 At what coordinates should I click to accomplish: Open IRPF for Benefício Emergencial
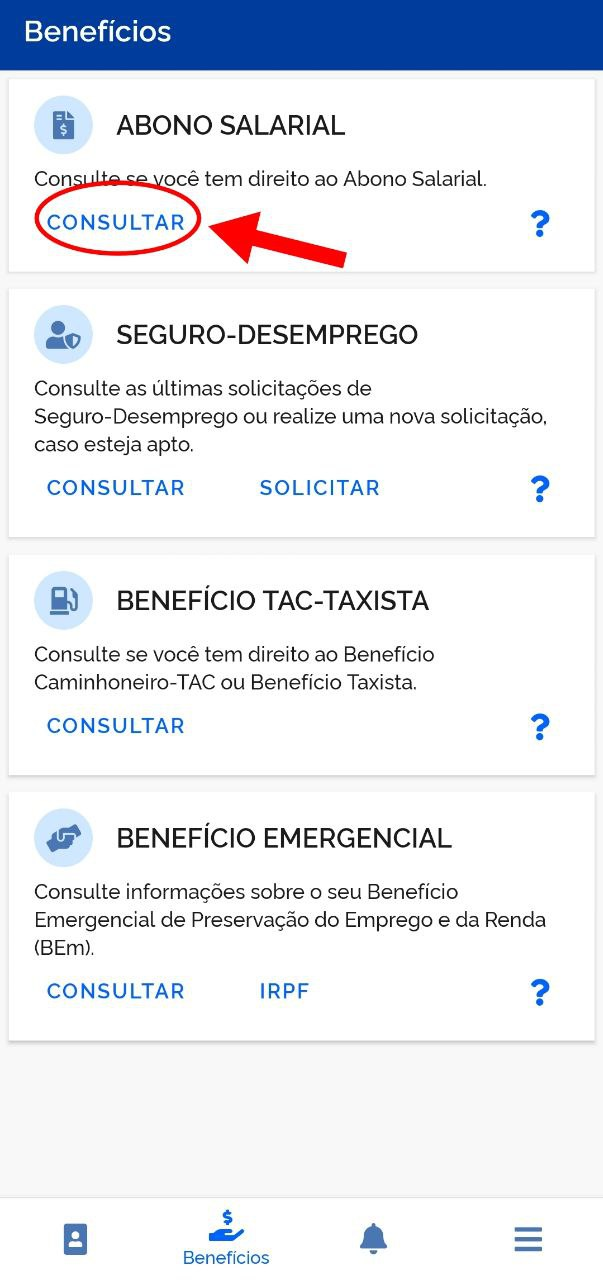[x=285, y=991]
